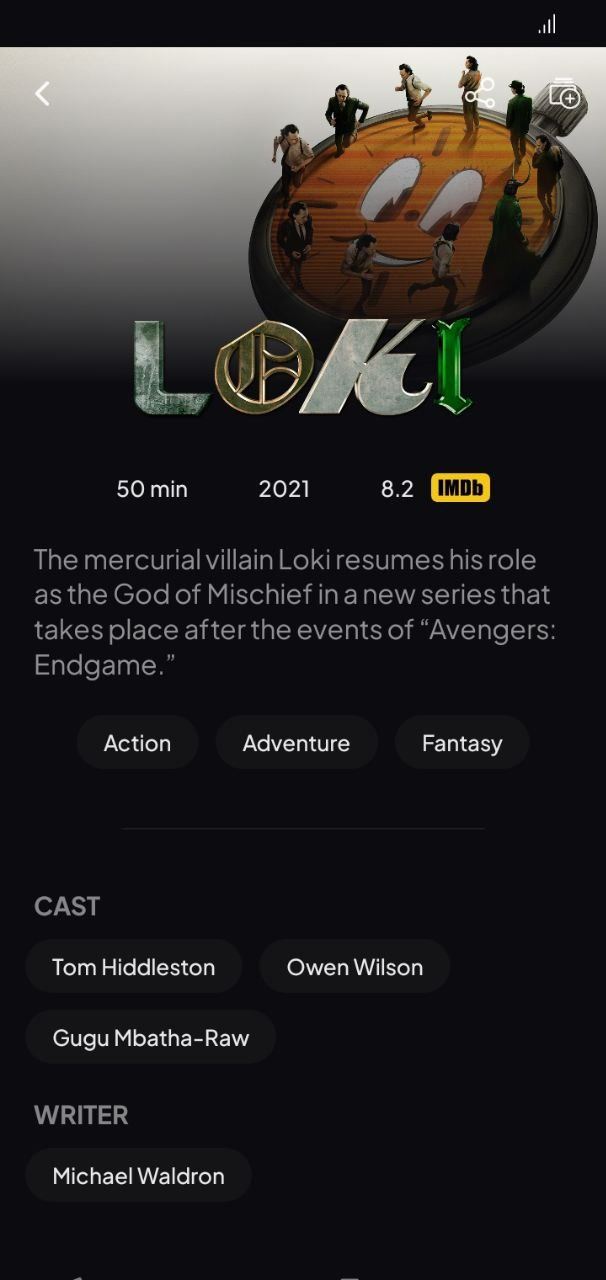The height and width of the screenshot is (1280, 606).
Task: Browse the Fantasy genre chip
Action: coord(461,743)
